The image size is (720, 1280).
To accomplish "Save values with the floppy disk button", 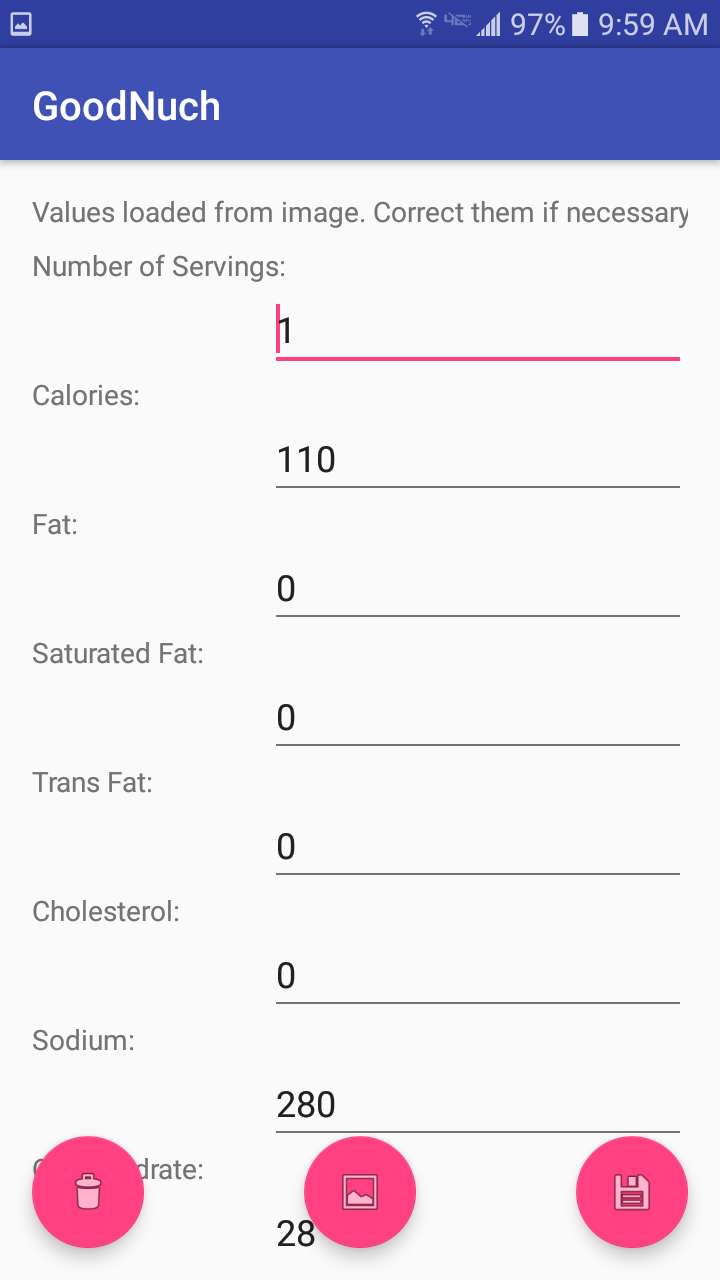I will click(632, 1192).
